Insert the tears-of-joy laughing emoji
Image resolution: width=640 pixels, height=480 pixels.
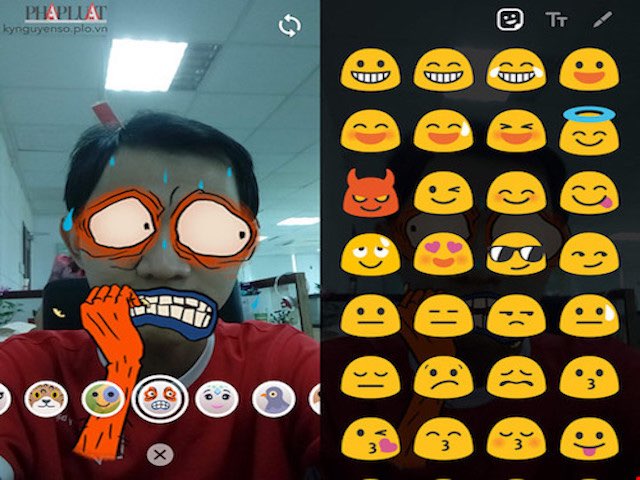point(515,69)
